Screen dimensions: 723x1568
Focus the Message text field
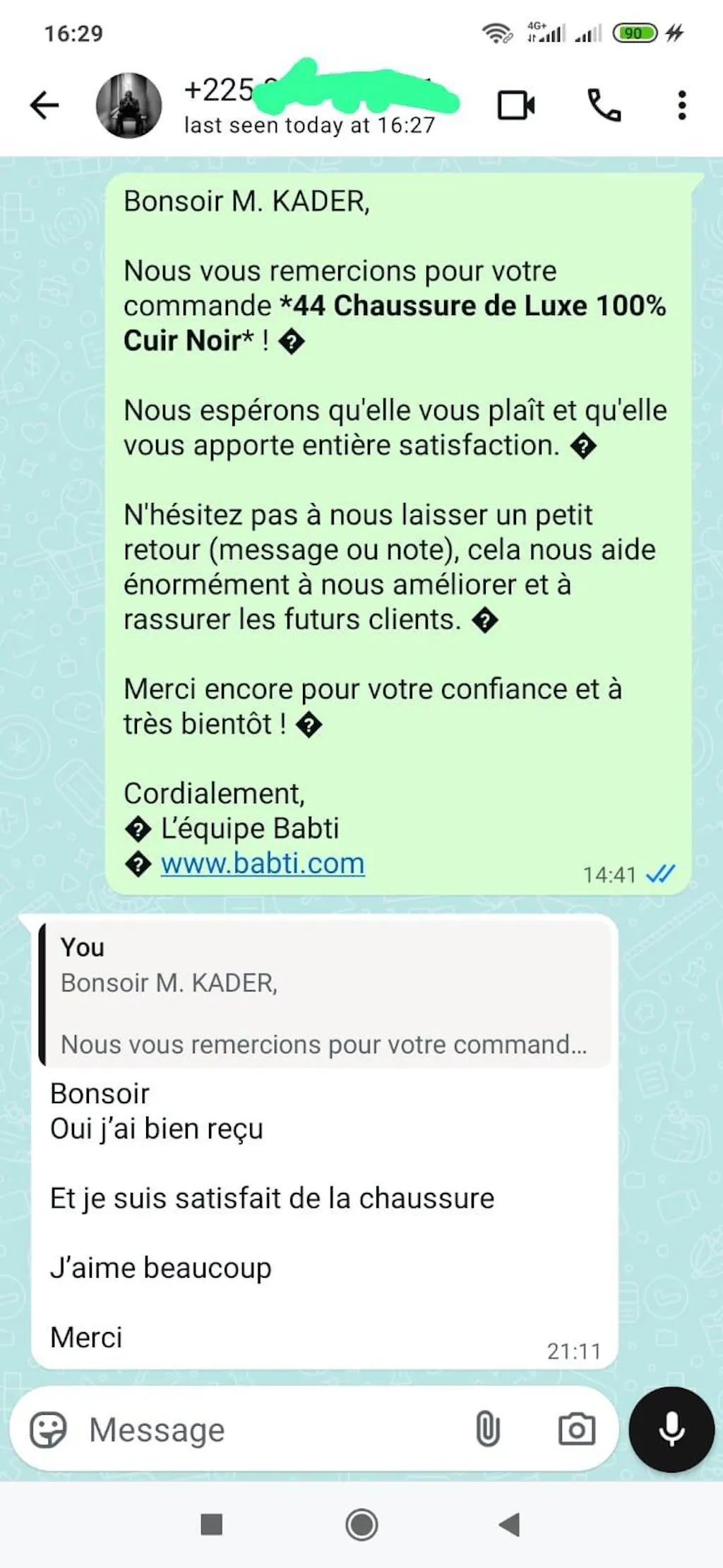(x=268, y=1430)
